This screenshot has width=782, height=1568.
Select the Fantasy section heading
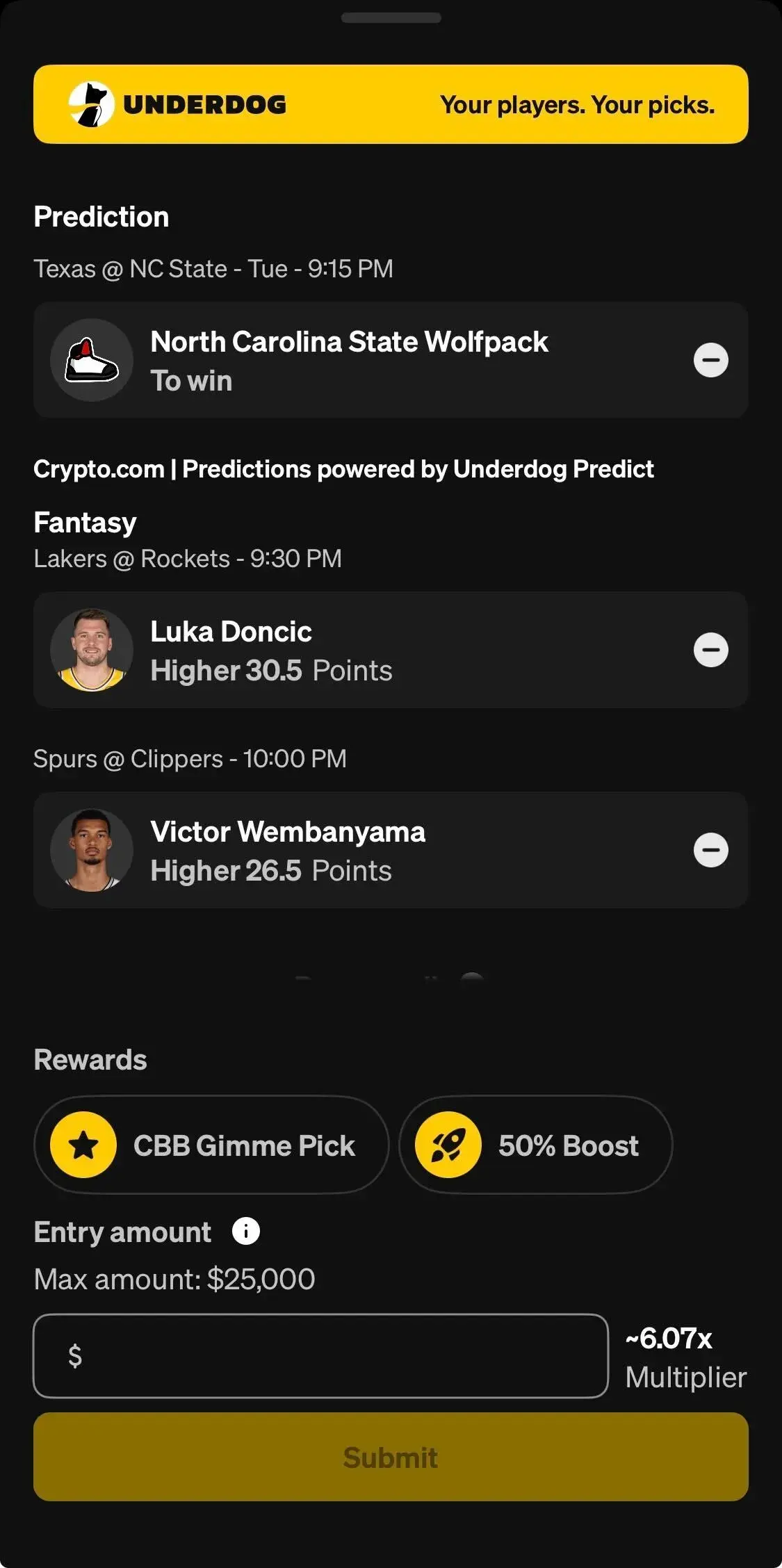pyautogui.click(x=85, y=522)
